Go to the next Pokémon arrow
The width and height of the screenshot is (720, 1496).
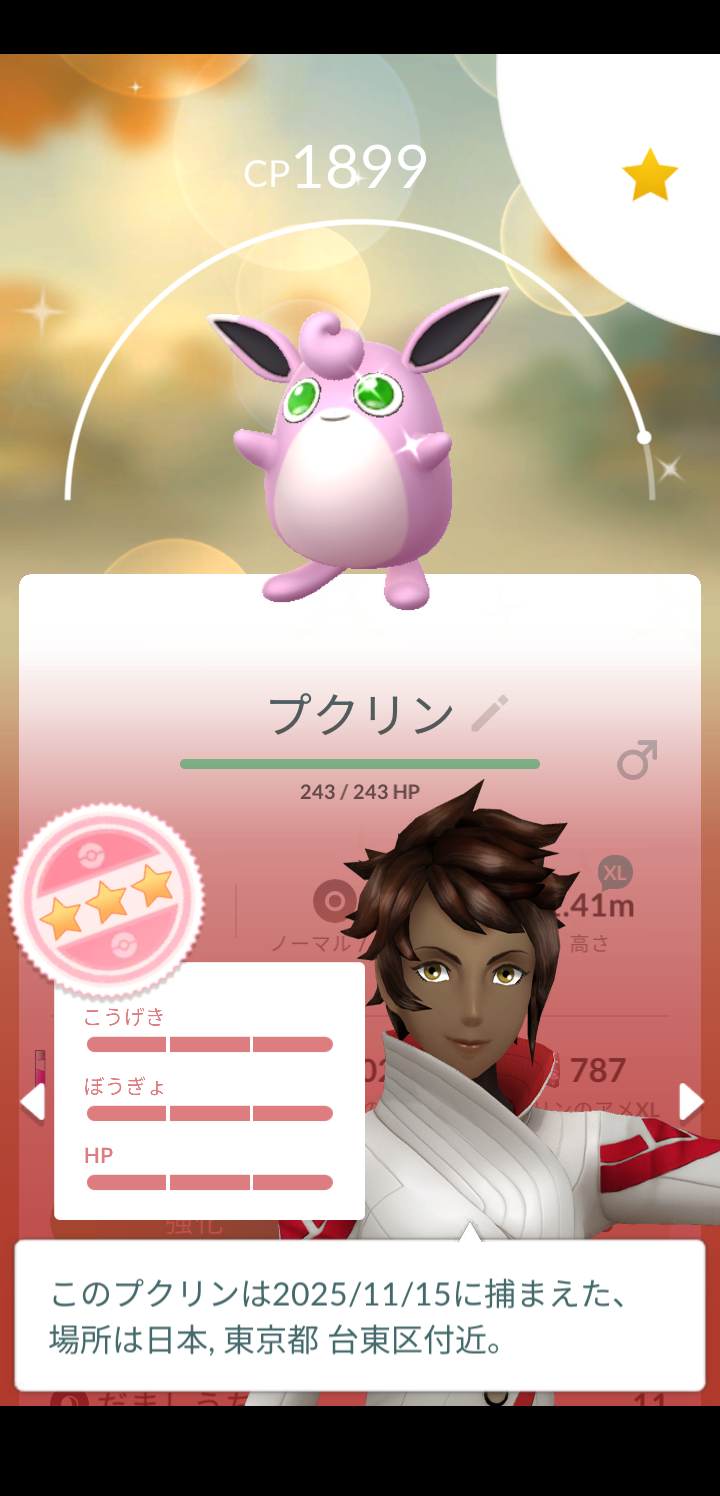[x=690, y=1101]
